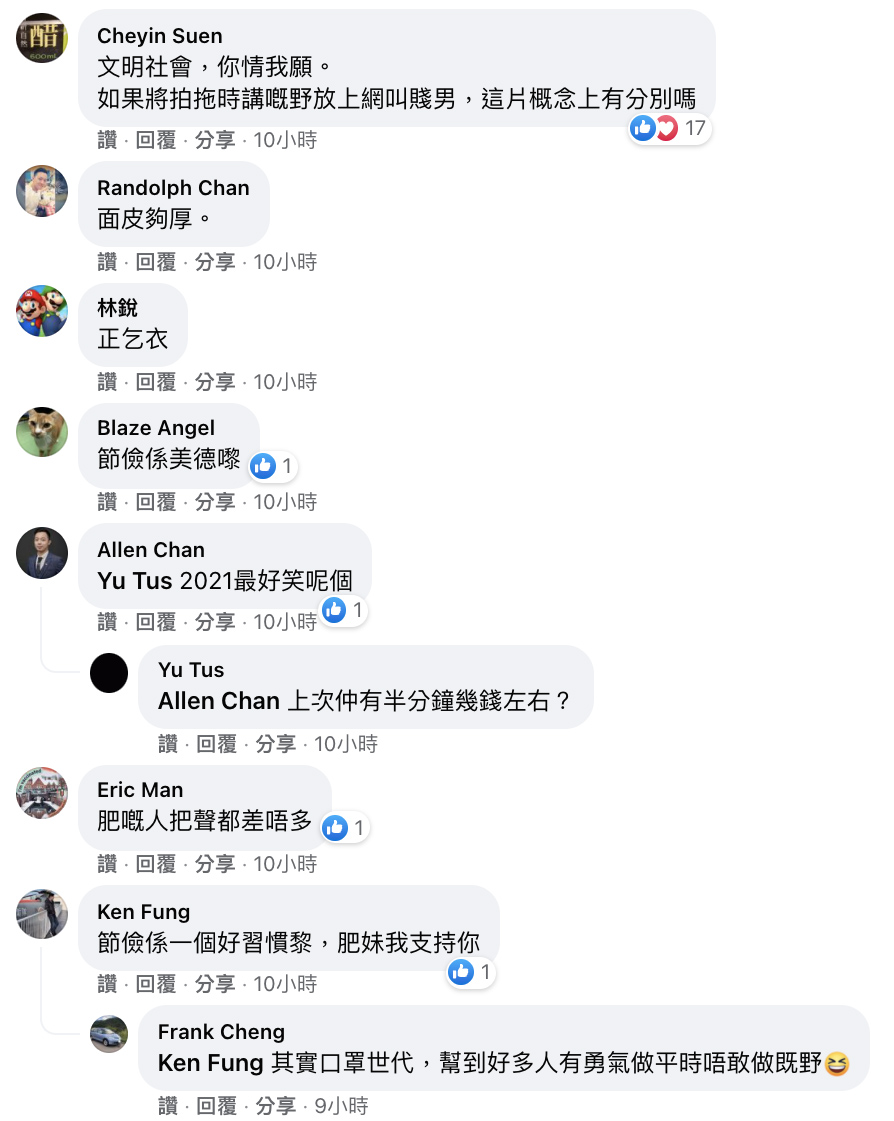Open Cheyin Suen's profile name
This screenshot has width=894, height=1121.
coord(160,36)
